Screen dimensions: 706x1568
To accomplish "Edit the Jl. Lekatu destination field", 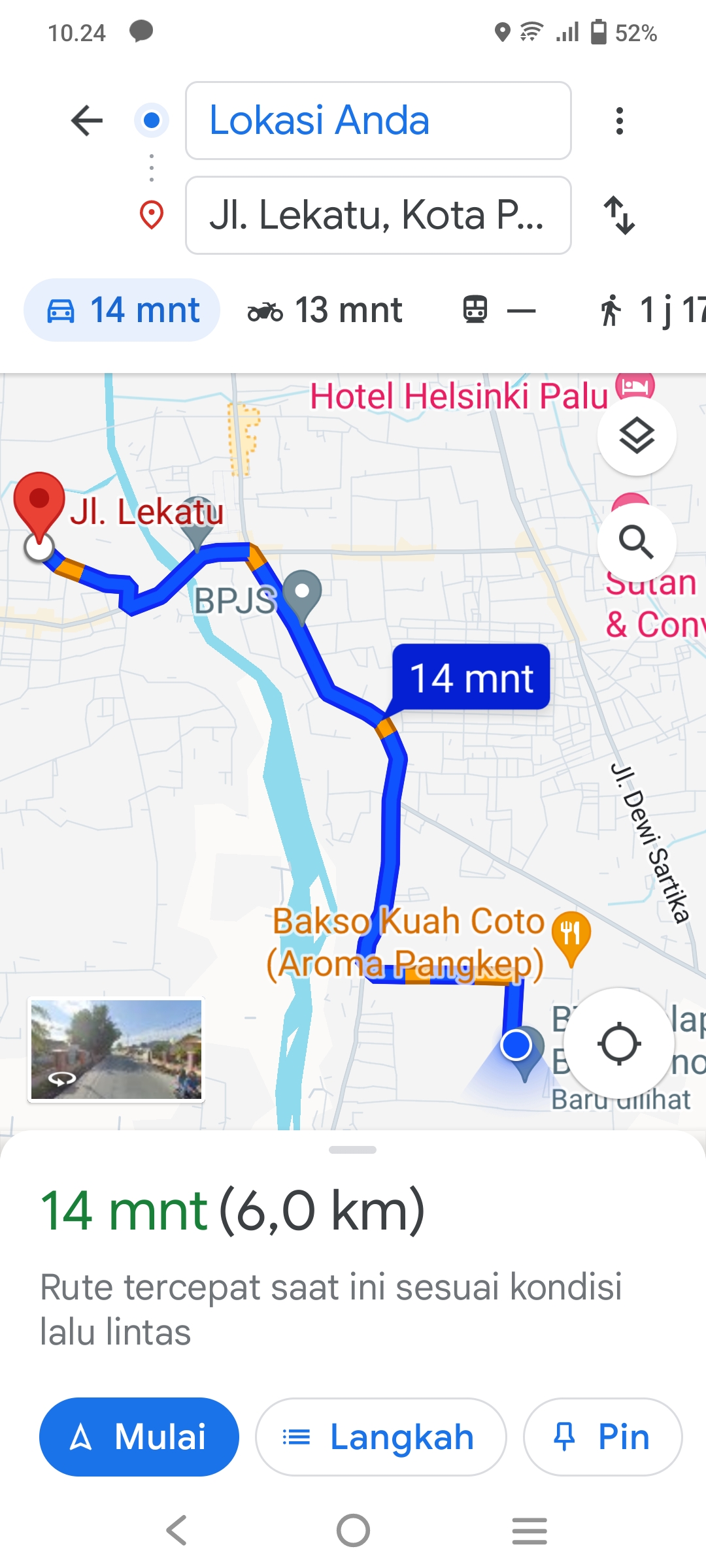I will click(378, 215).
